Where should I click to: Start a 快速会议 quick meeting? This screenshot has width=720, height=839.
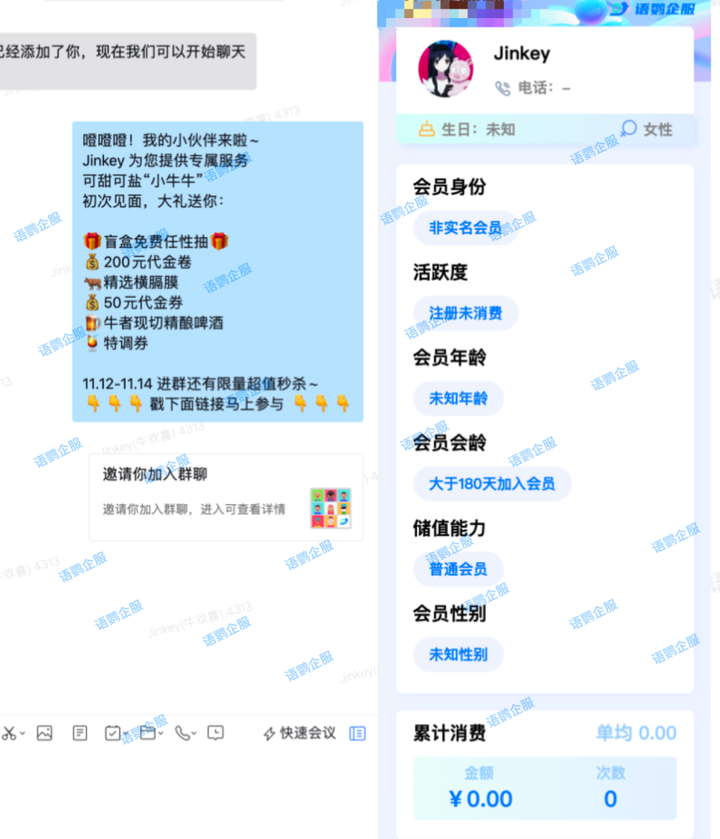click(299, 733)
